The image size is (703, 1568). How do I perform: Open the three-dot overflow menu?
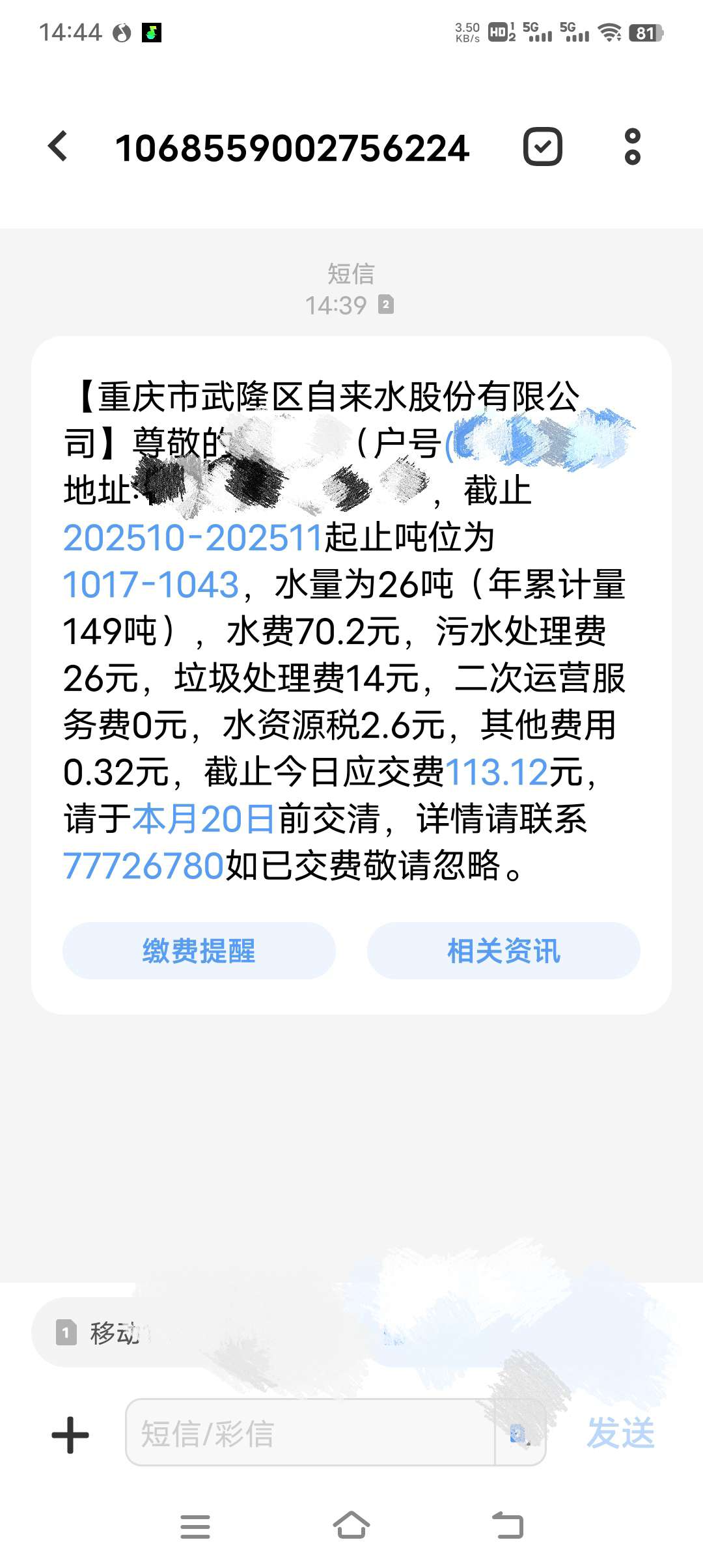632,147
